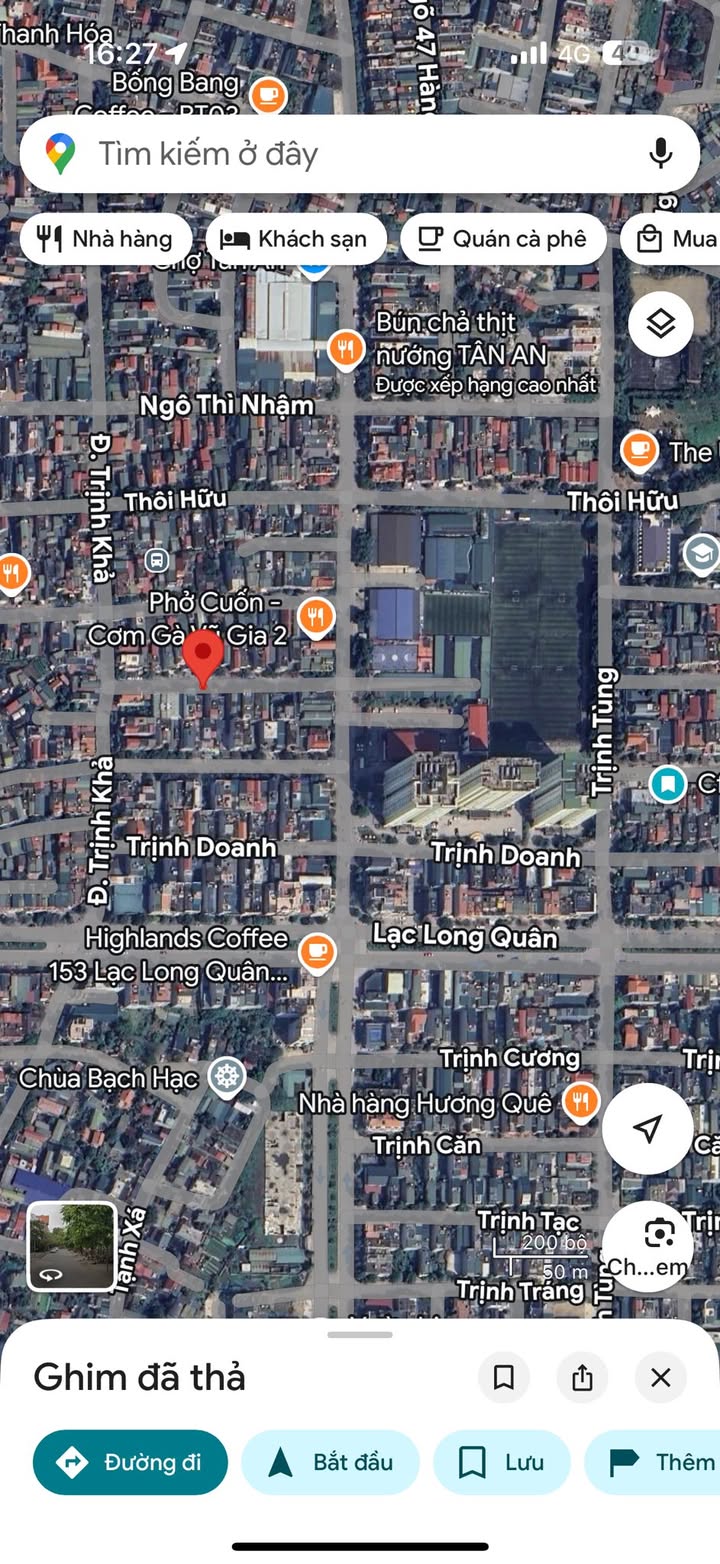
Task: Open the Street View thumbnail
Action: (x=71, y=1246)
